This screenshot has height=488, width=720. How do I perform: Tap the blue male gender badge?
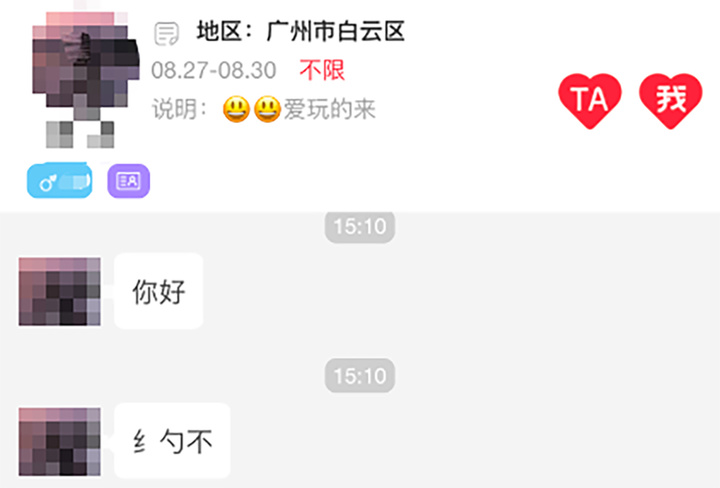[59, 181]
